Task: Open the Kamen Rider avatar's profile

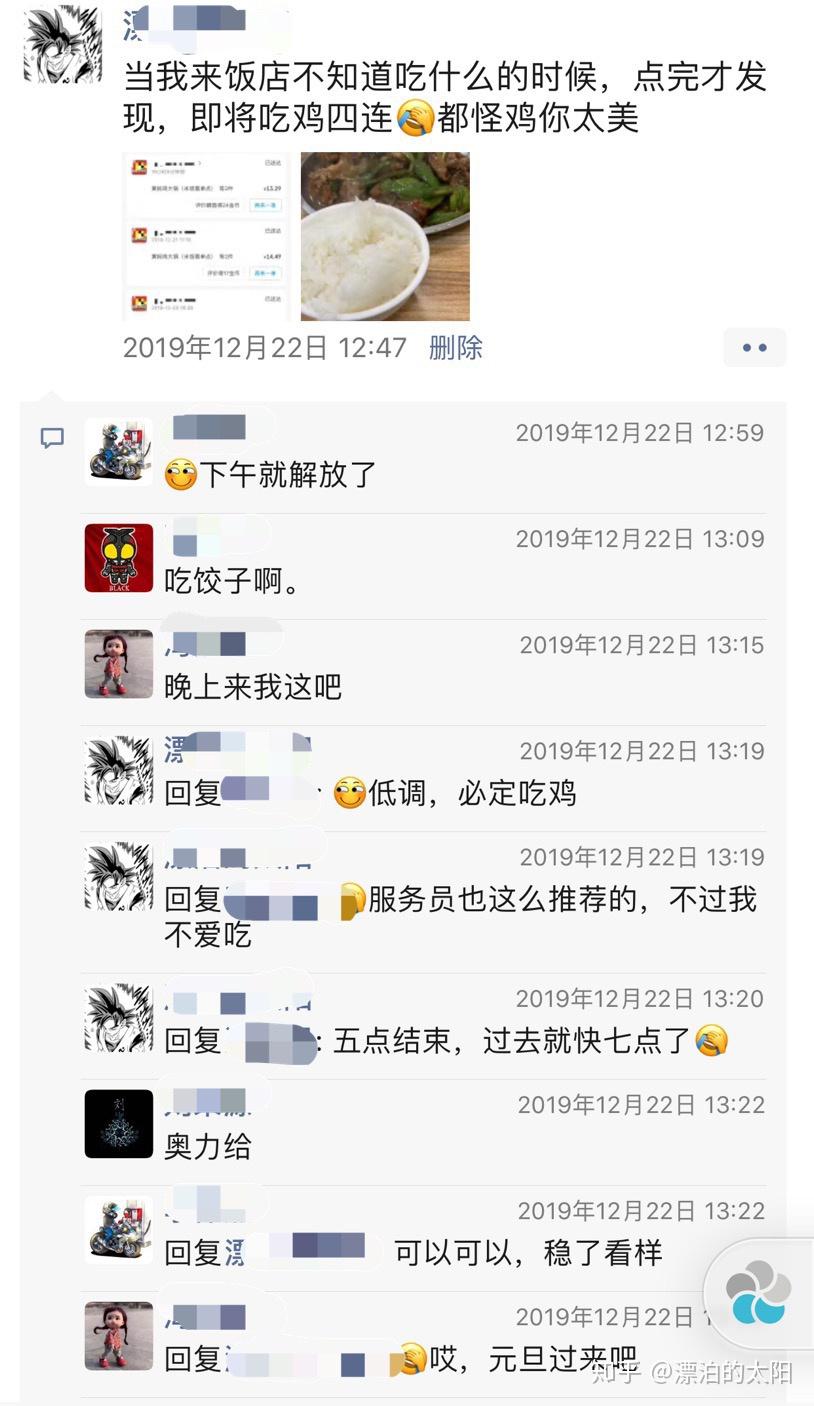Action: click(x=119, y=558)
